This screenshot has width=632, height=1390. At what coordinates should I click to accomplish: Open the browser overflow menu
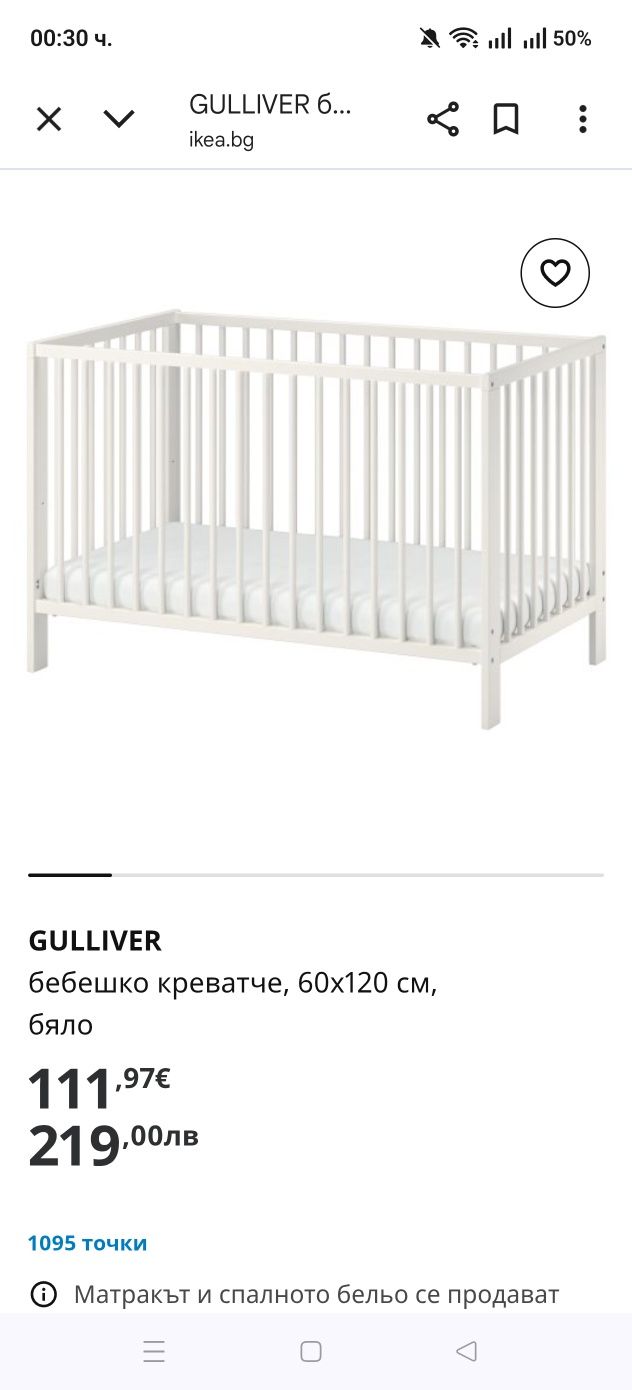click(582, 120)
